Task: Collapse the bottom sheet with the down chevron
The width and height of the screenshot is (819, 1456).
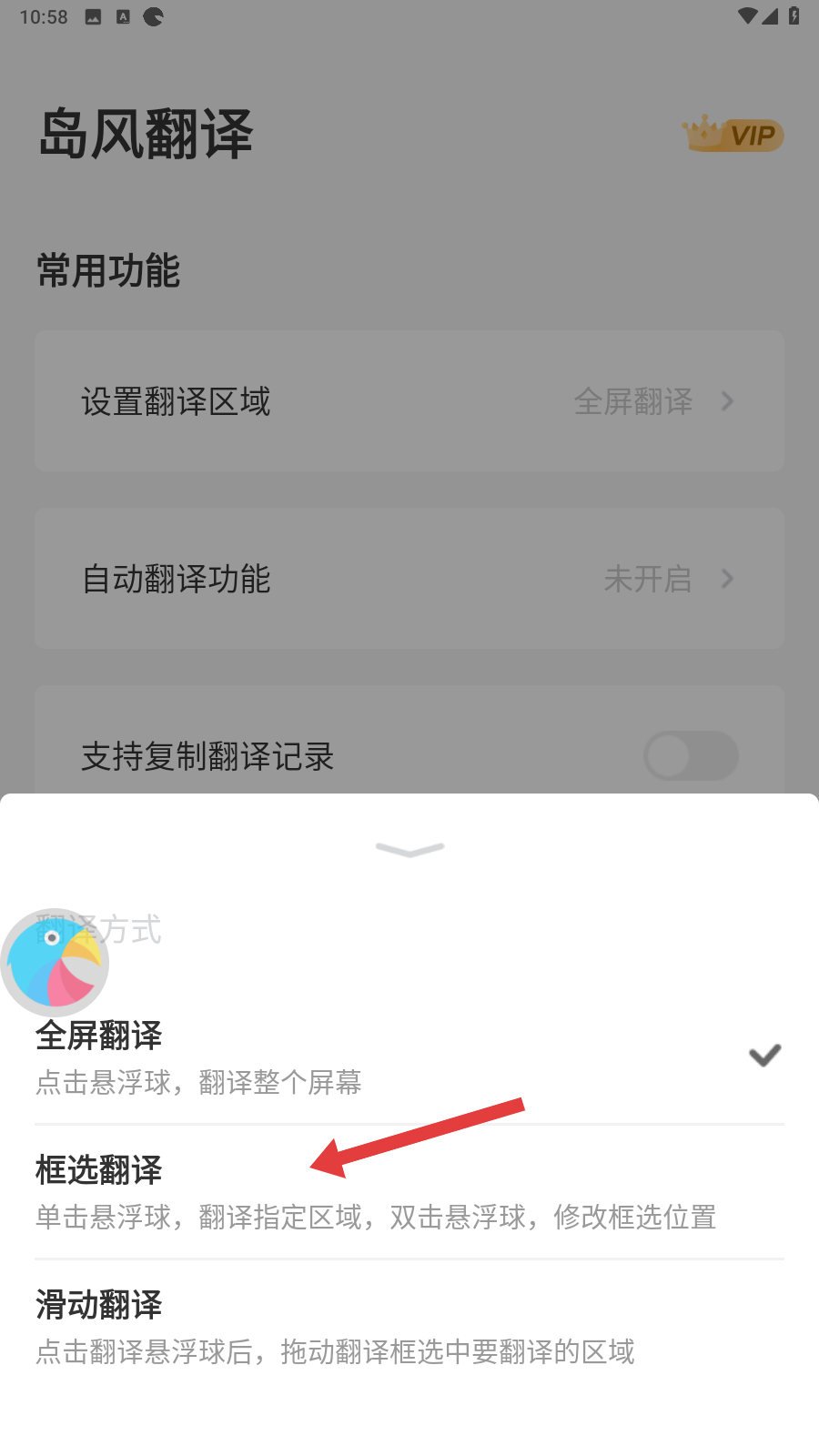Action: coord(409,849)
